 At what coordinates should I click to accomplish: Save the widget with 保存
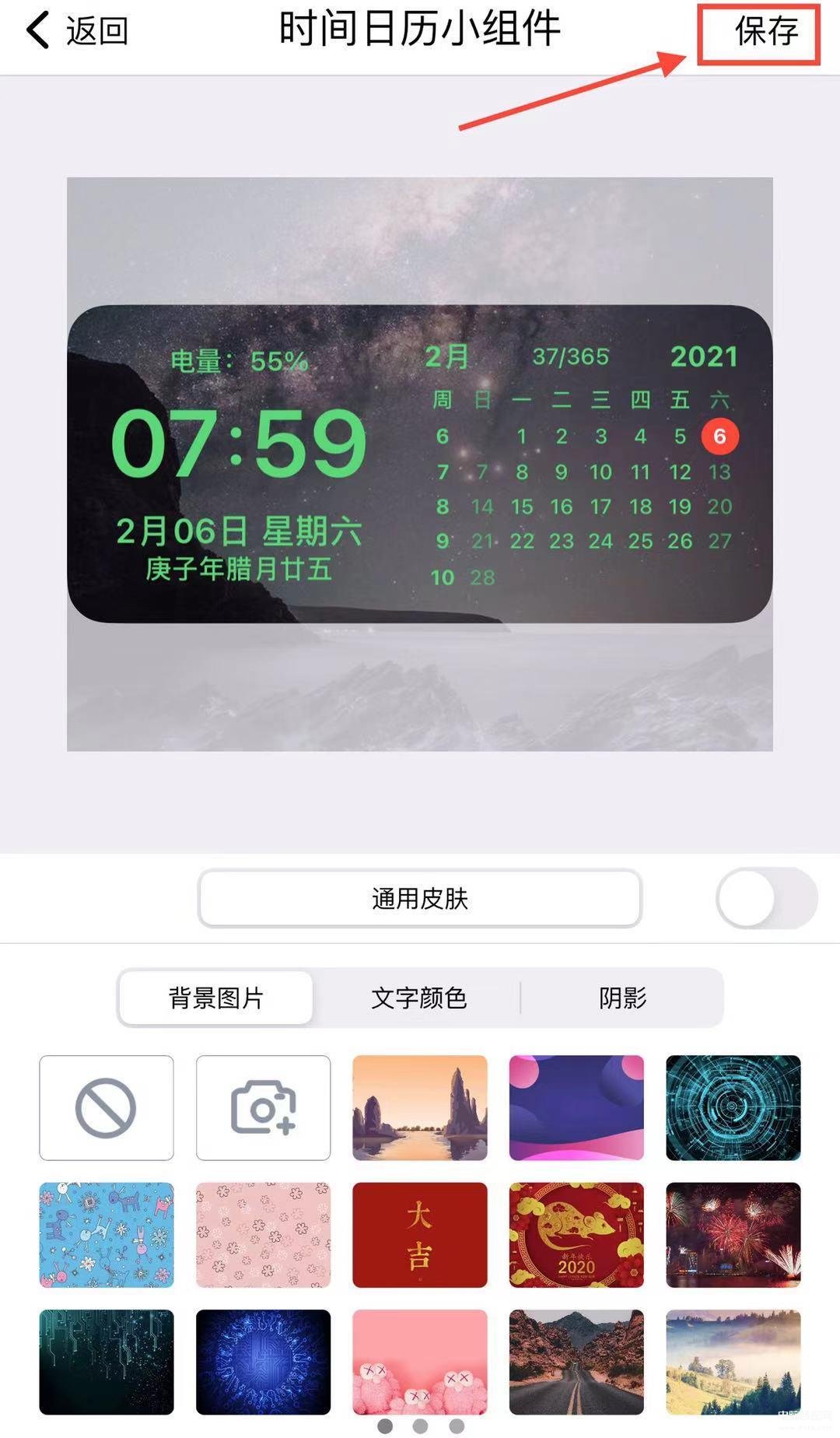click(766, 32)
